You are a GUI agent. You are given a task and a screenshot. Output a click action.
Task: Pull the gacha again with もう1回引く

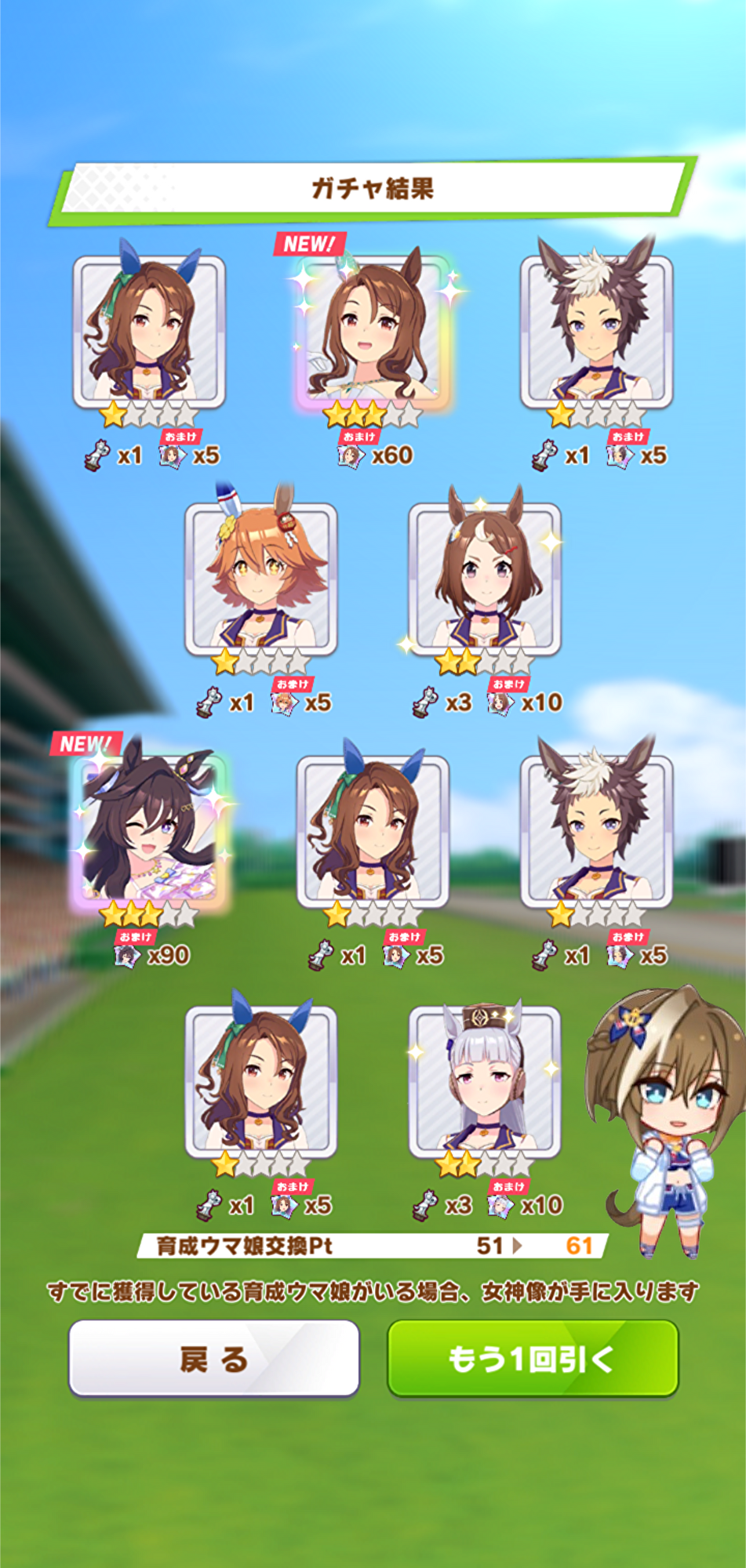coord(533,1359)
